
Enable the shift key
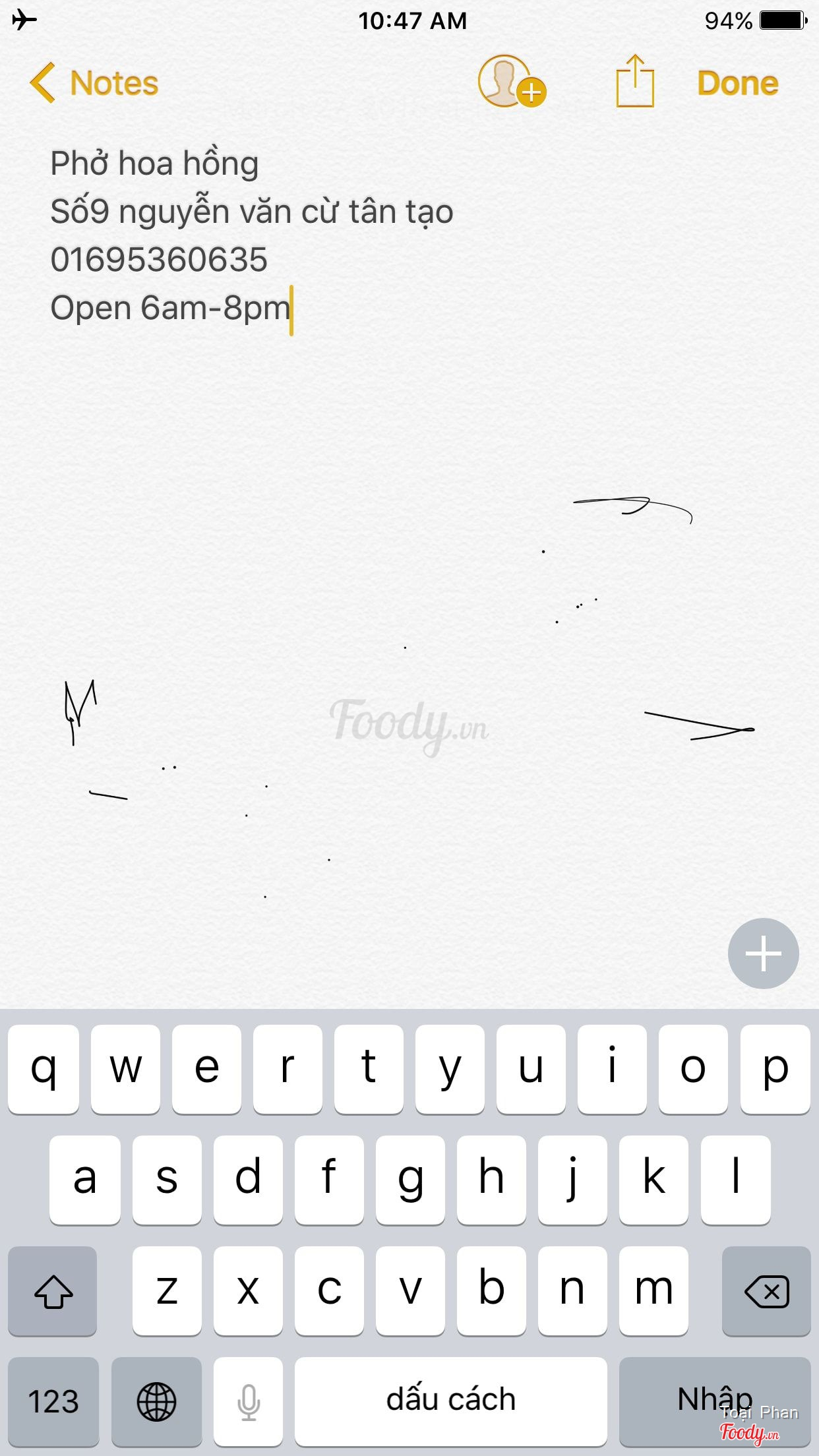53,1290
